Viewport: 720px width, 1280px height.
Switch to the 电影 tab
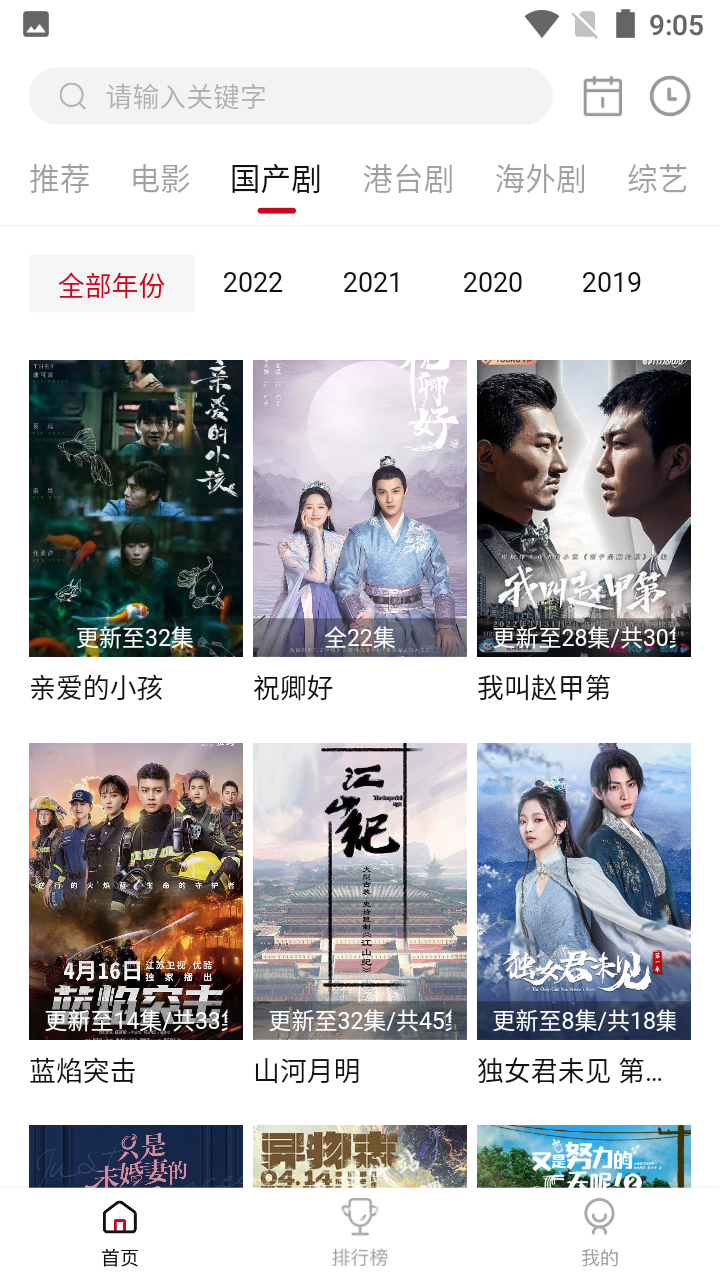pos(161,179)
